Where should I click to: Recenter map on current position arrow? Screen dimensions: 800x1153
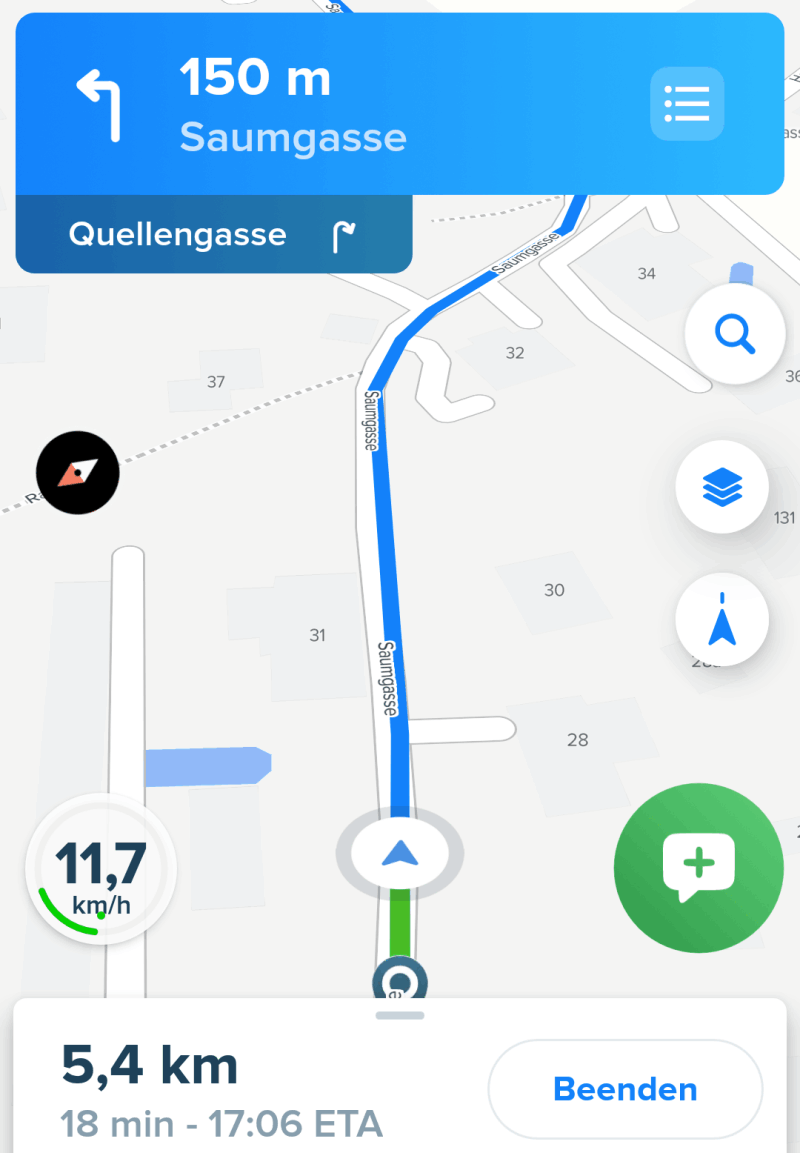point(722,620)
